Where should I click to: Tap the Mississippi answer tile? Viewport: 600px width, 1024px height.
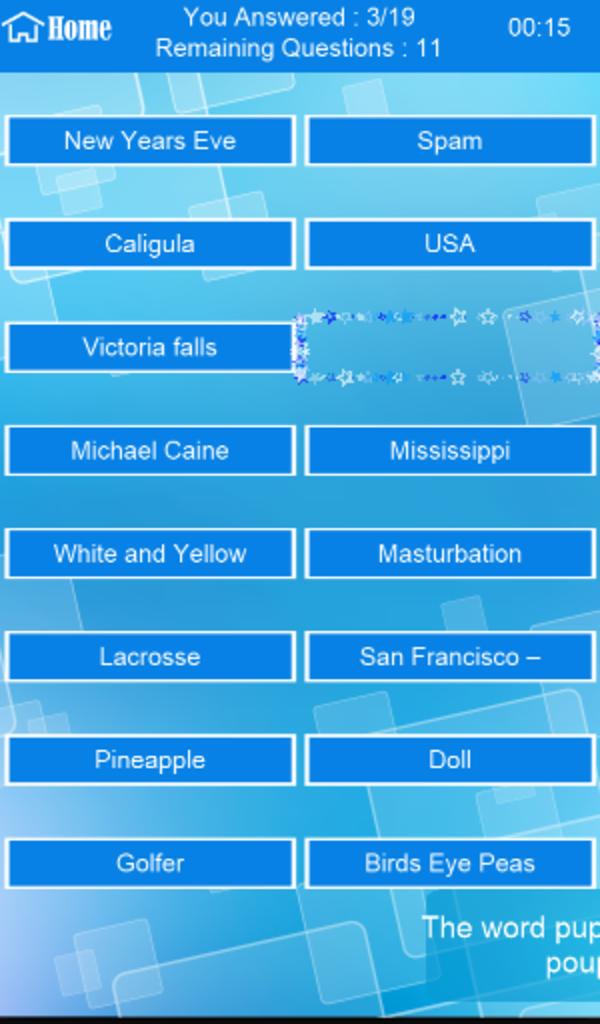(x=449, y=450)
